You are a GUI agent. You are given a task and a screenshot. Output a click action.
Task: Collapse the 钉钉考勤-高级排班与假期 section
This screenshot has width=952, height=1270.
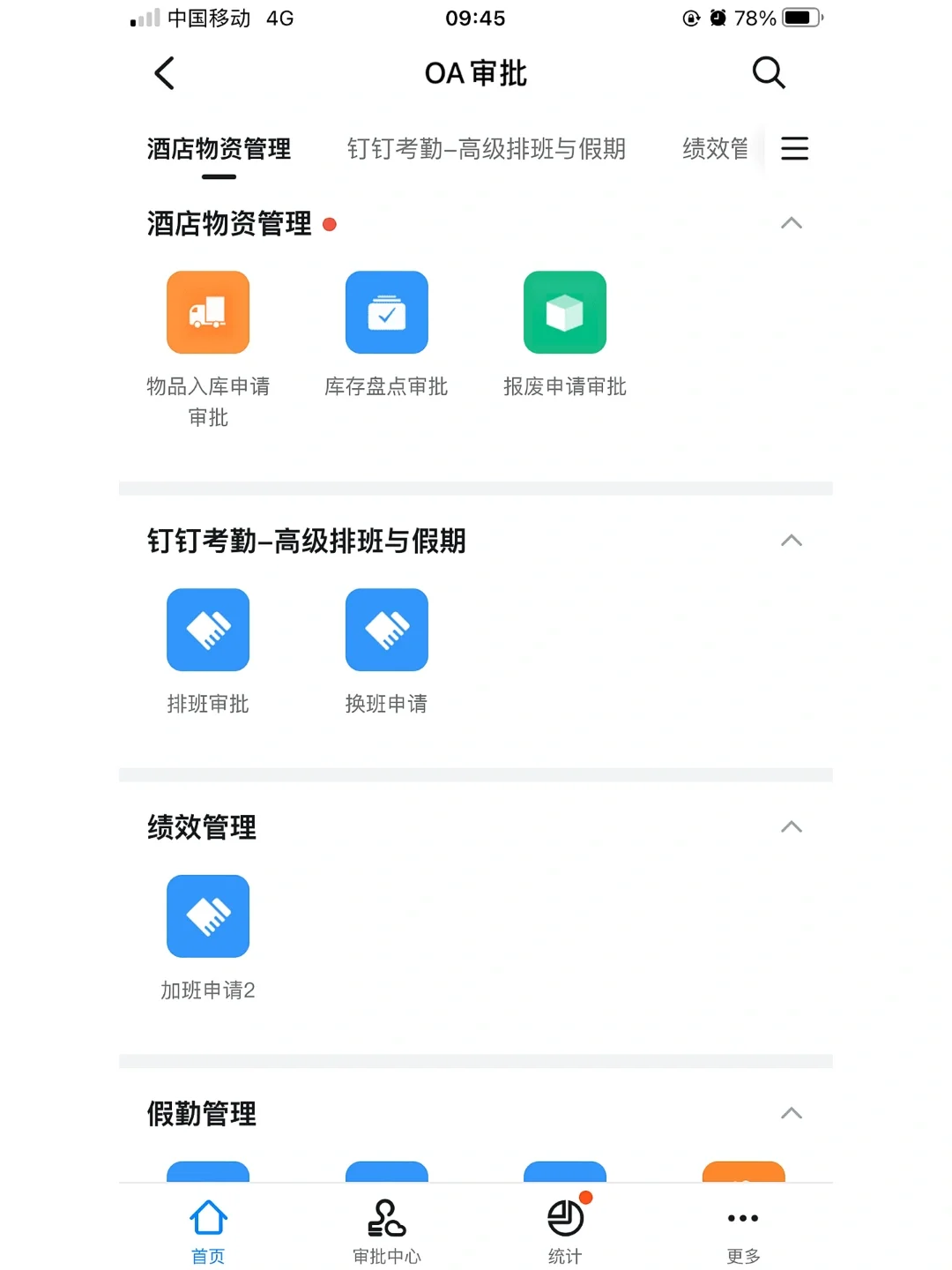(x=791, y=541)
